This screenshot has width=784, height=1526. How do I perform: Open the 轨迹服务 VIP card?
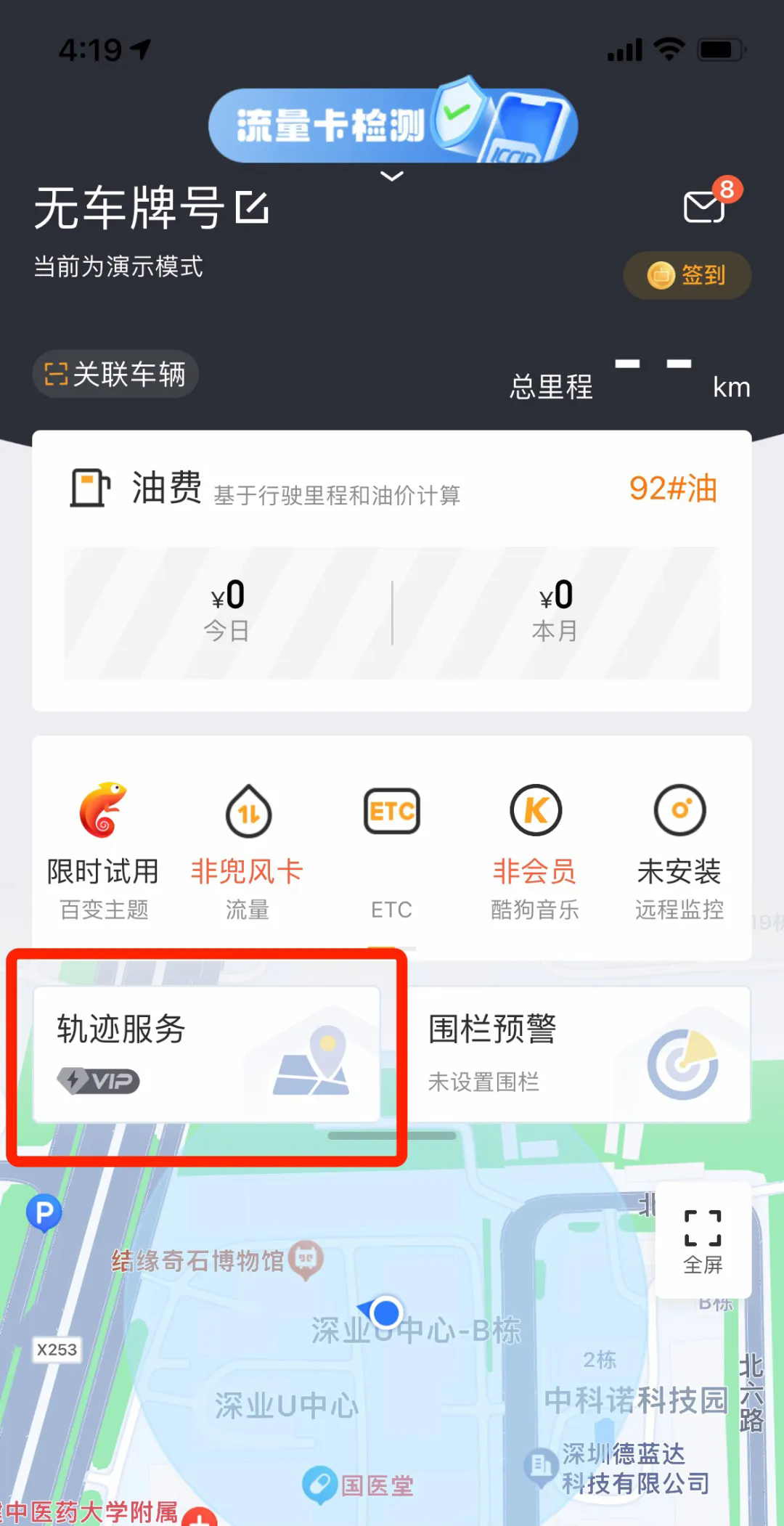207,1053
